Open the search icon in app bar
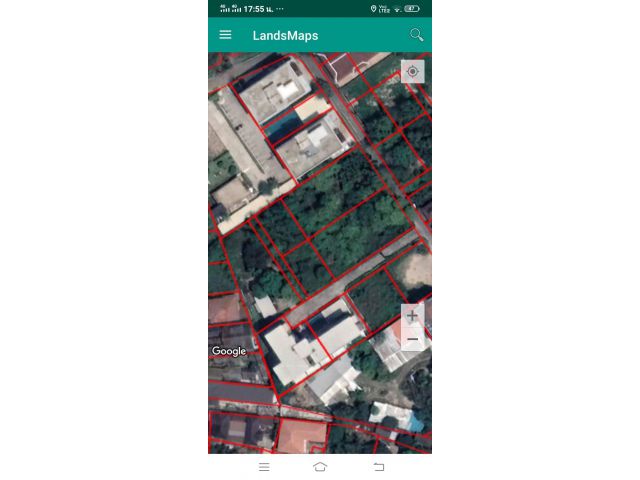The width and height of the screenshot is (640, 480). tap(416, 35)
